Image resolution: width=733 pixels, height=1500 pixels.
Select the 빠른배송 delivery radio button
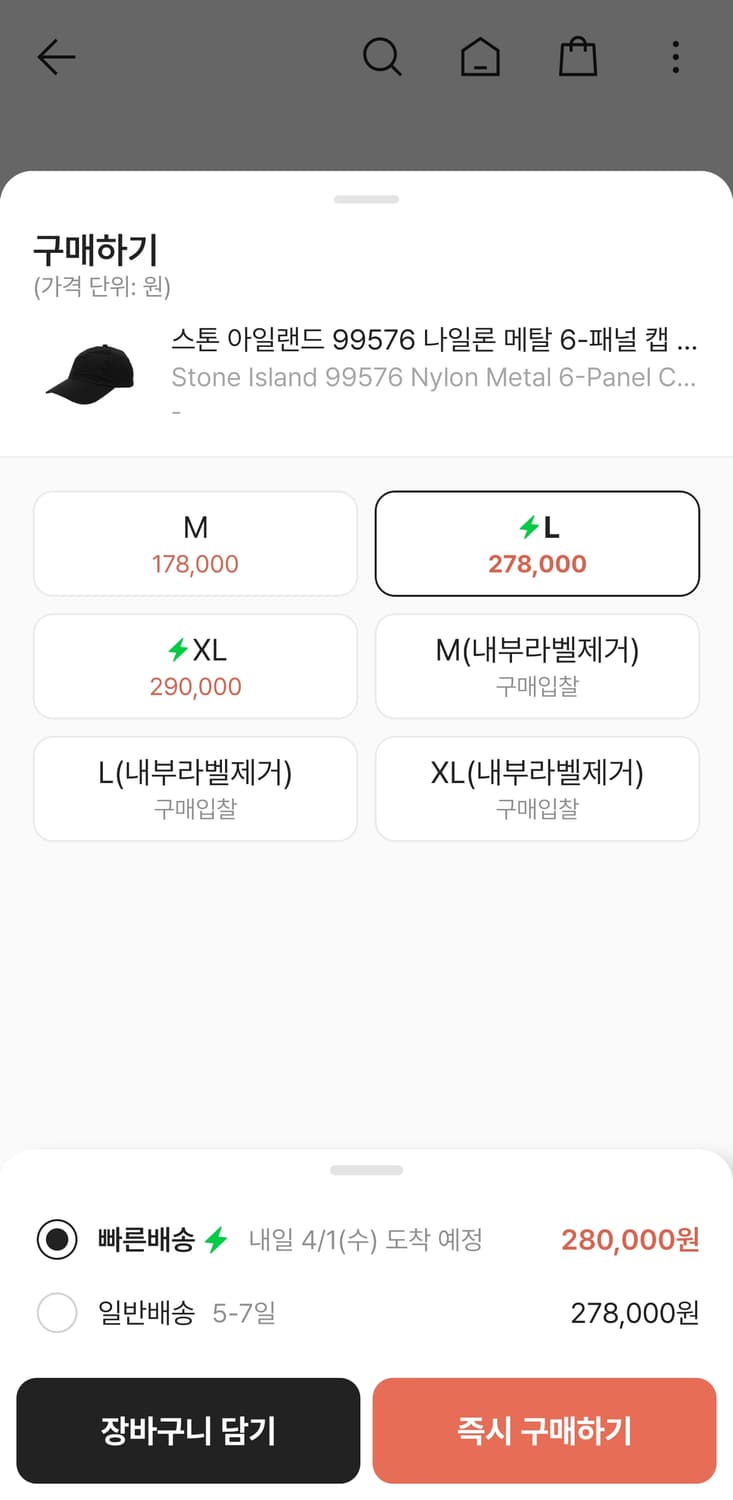click(x=57, y=1239)
